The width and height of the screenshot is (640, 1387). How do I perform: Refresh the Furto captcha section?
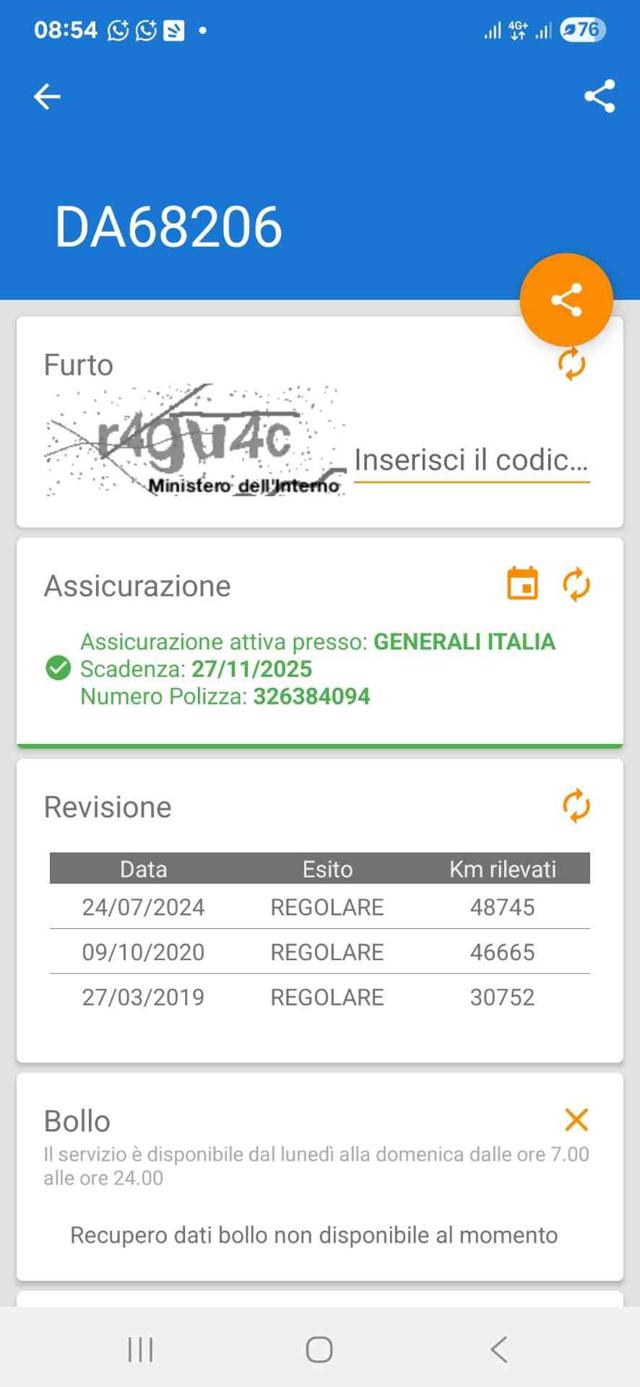coord(572,364)
